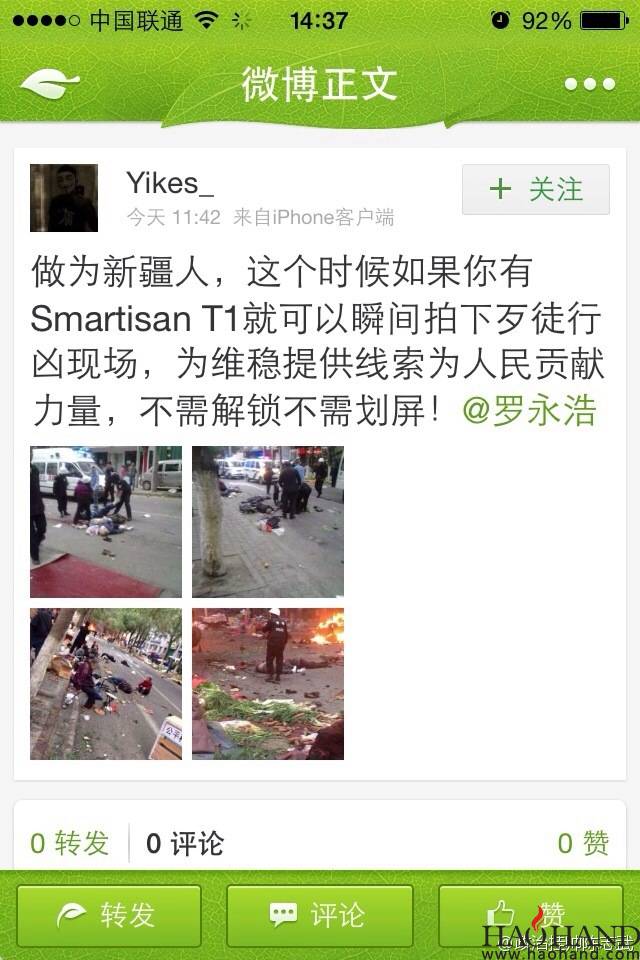
Task: Write a comment via bottom 评论 button
Action: 319,915
